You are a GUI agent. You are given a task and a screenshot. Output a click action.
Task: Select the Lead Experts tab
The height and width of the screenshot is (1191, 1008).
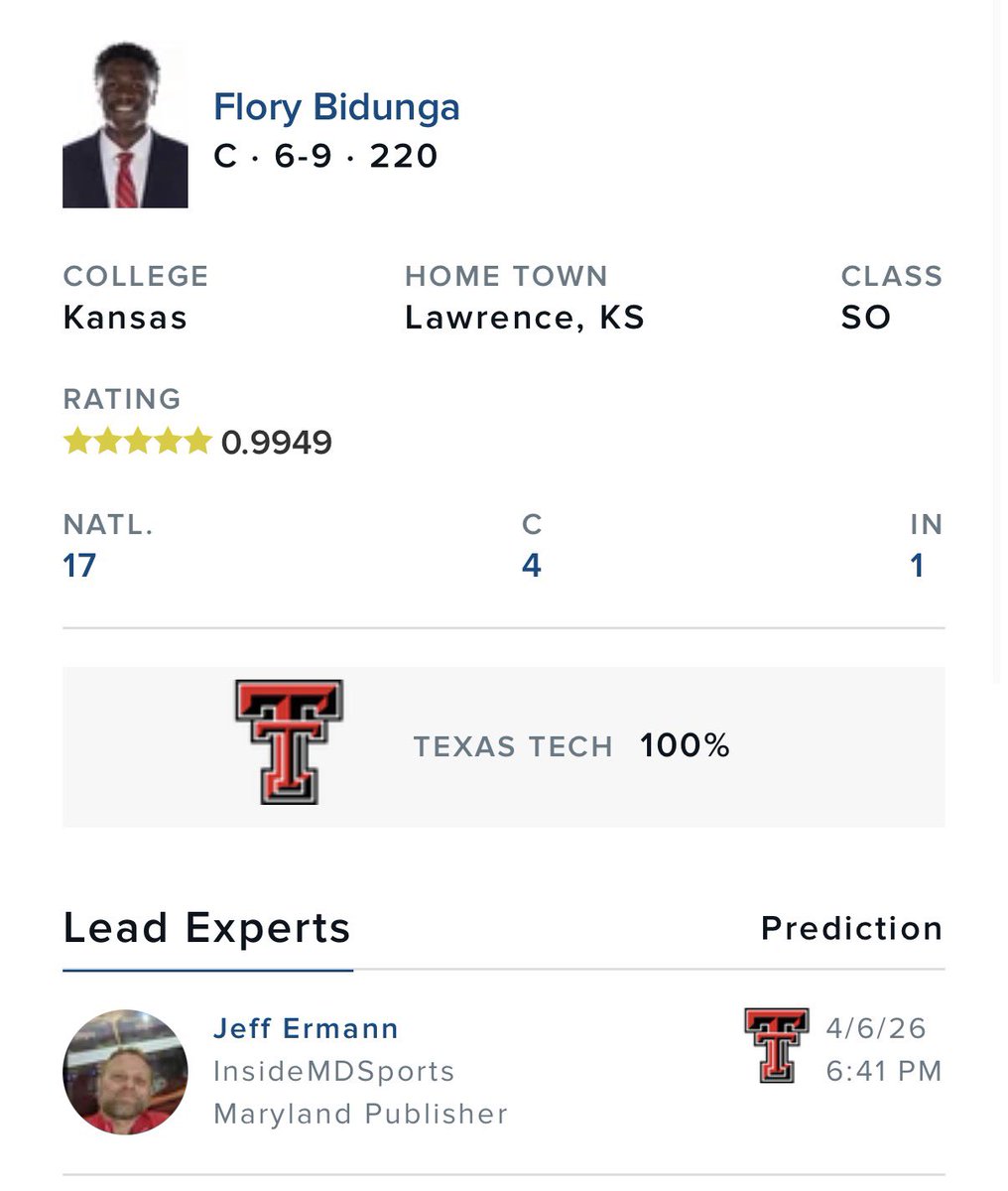[206, 929]
